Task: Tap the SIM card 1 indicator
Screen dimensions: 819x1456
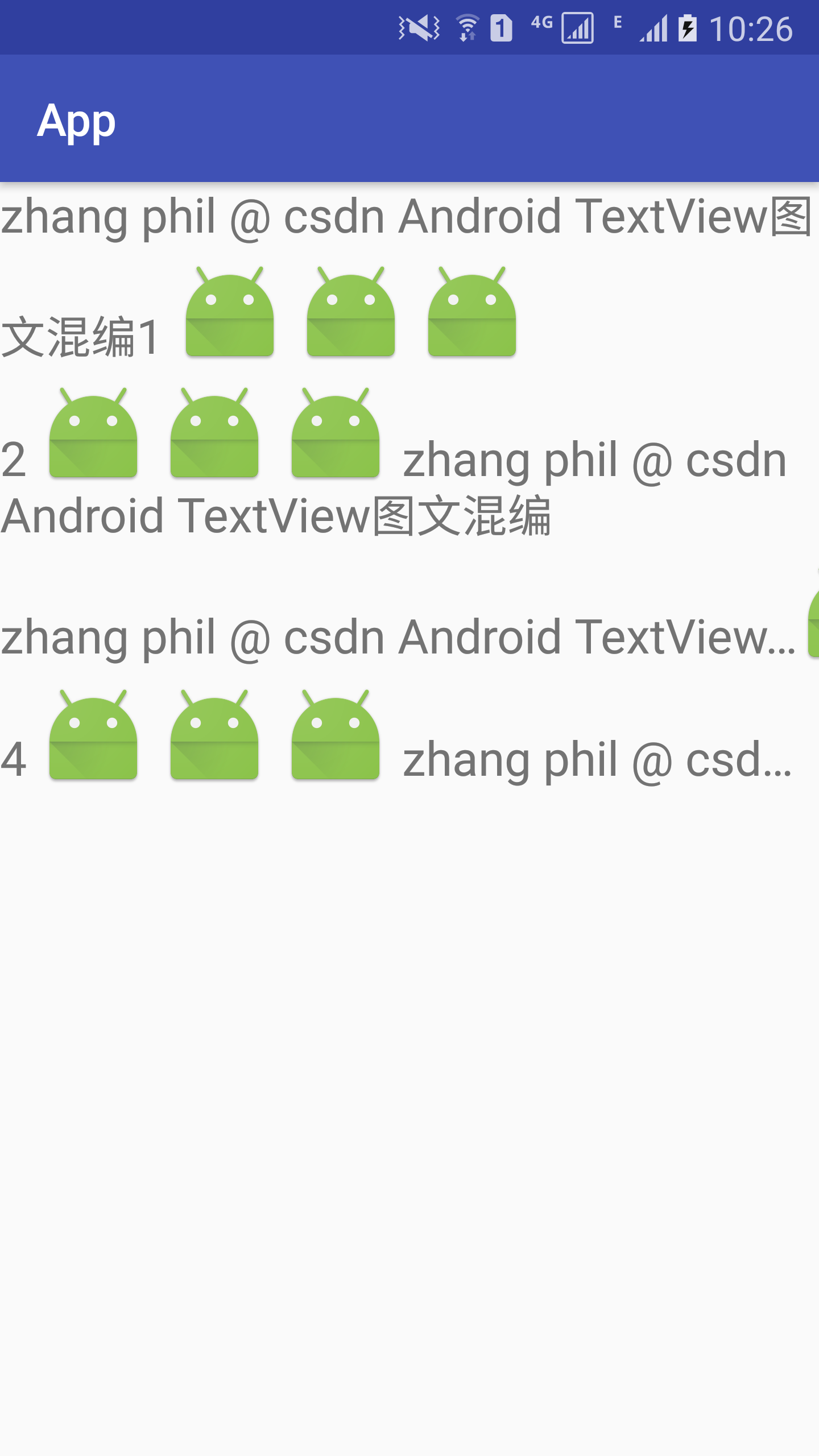Action: (500, 27)
